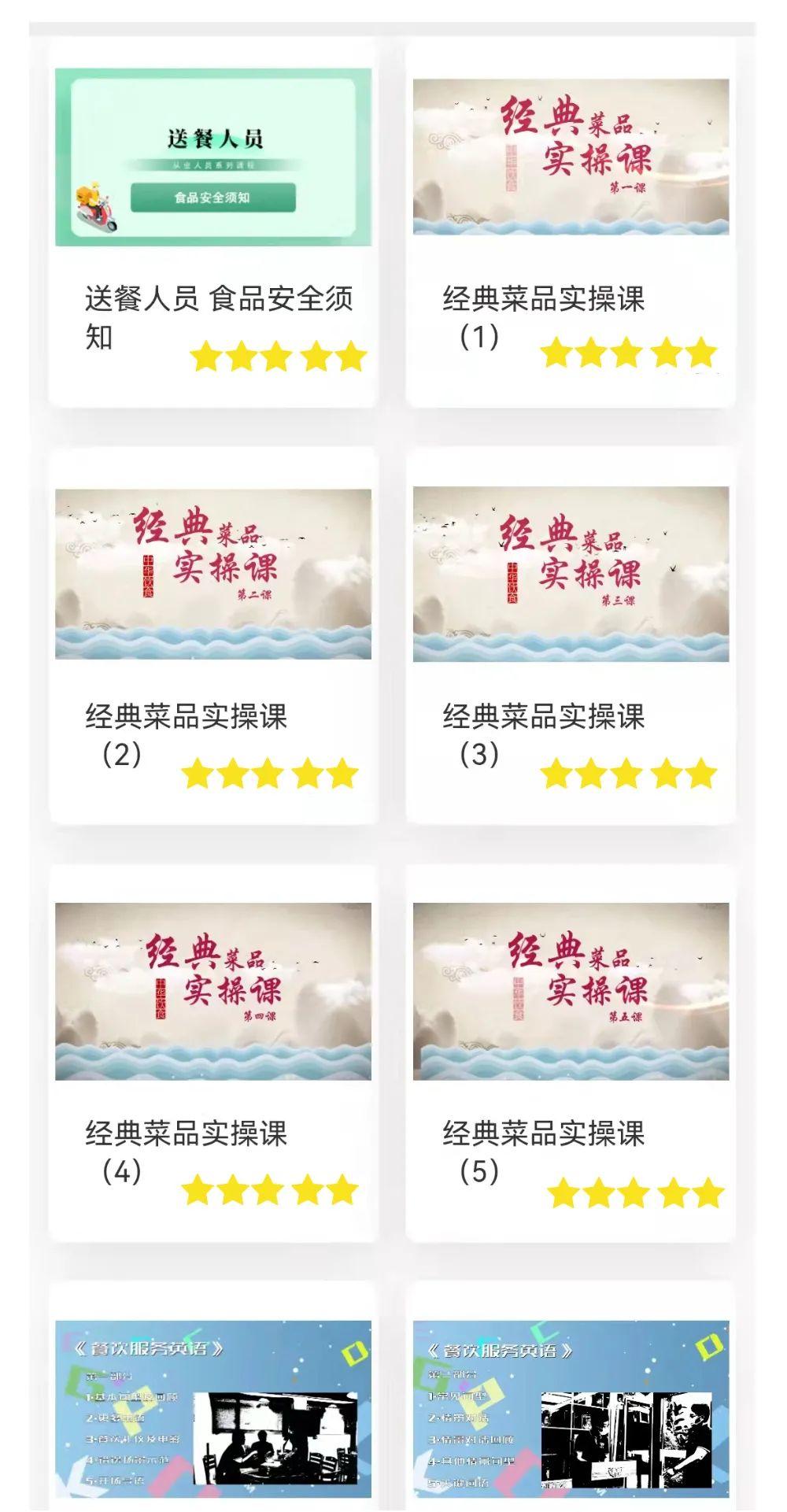Select the 经典菜品实操课 (2) course
This screenshot has width=787, height=1512.
(212, 574)
